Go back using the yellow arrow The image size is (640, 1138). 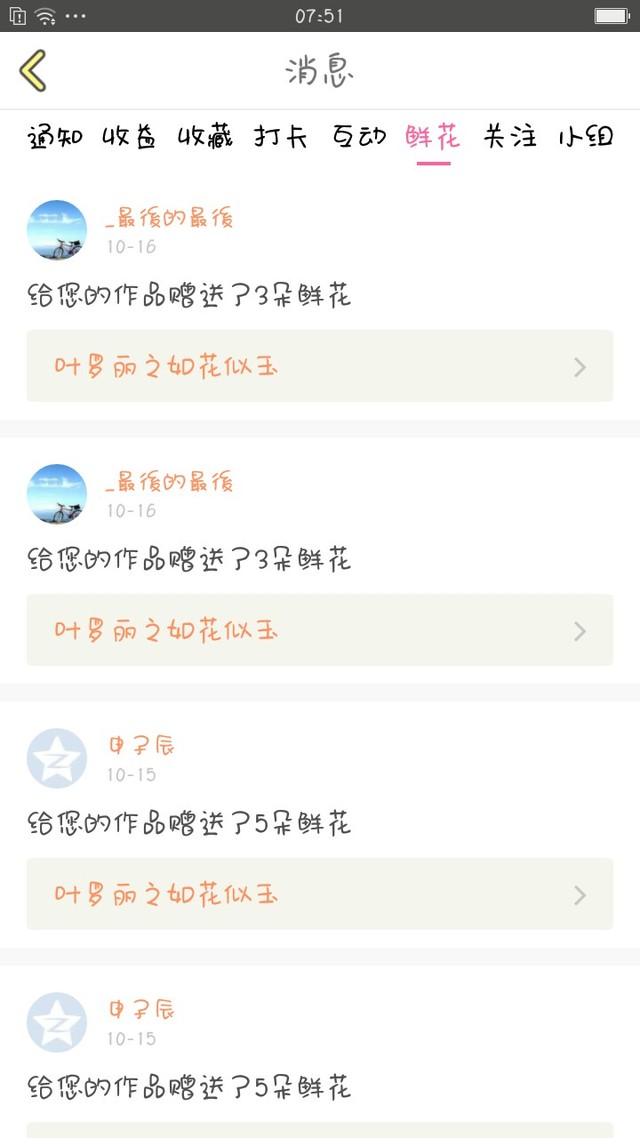pos(33,70)
